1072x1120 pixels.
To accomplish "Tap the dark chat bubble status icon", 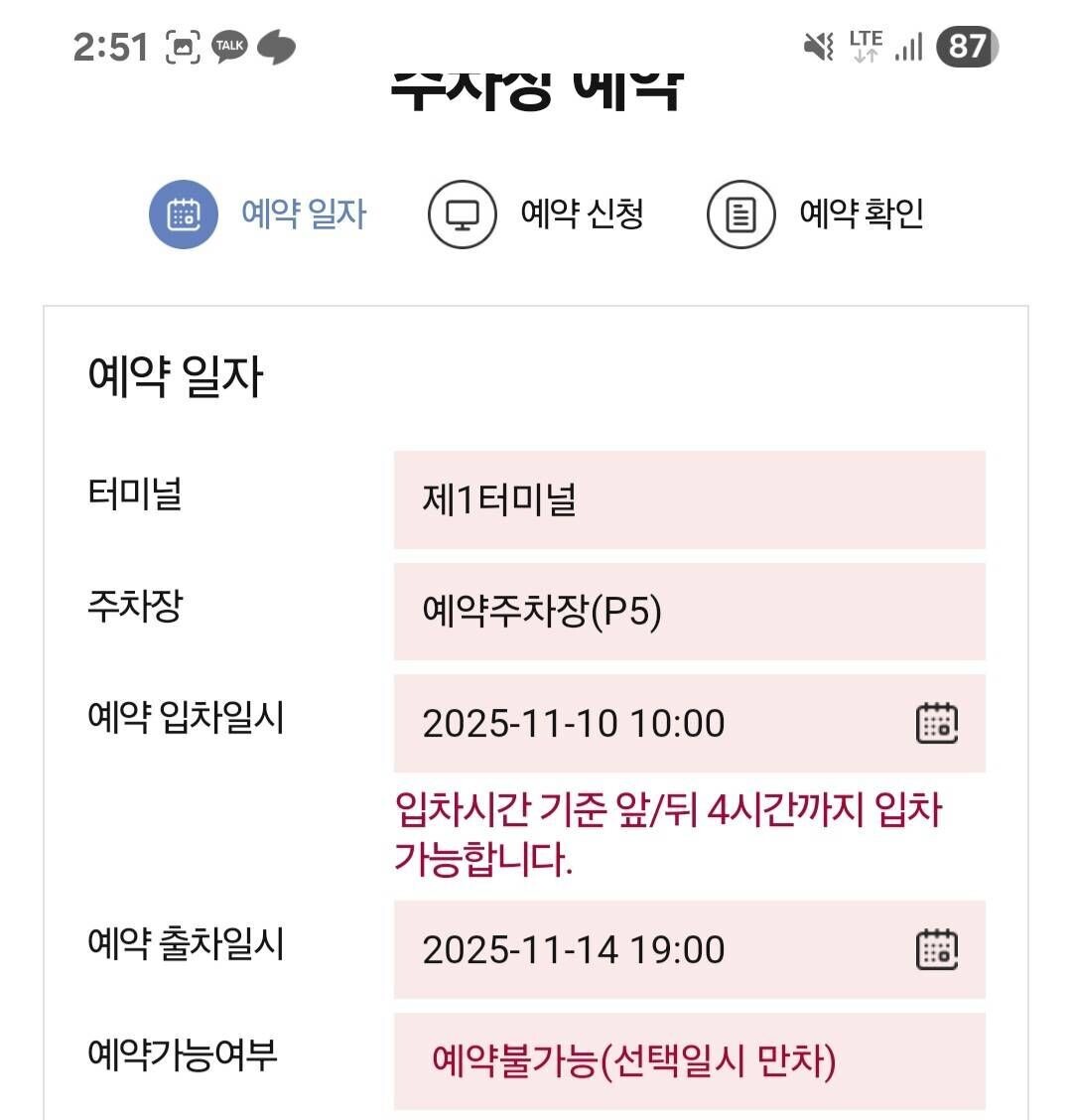I will pyautogui.click(x=277, y=48).
